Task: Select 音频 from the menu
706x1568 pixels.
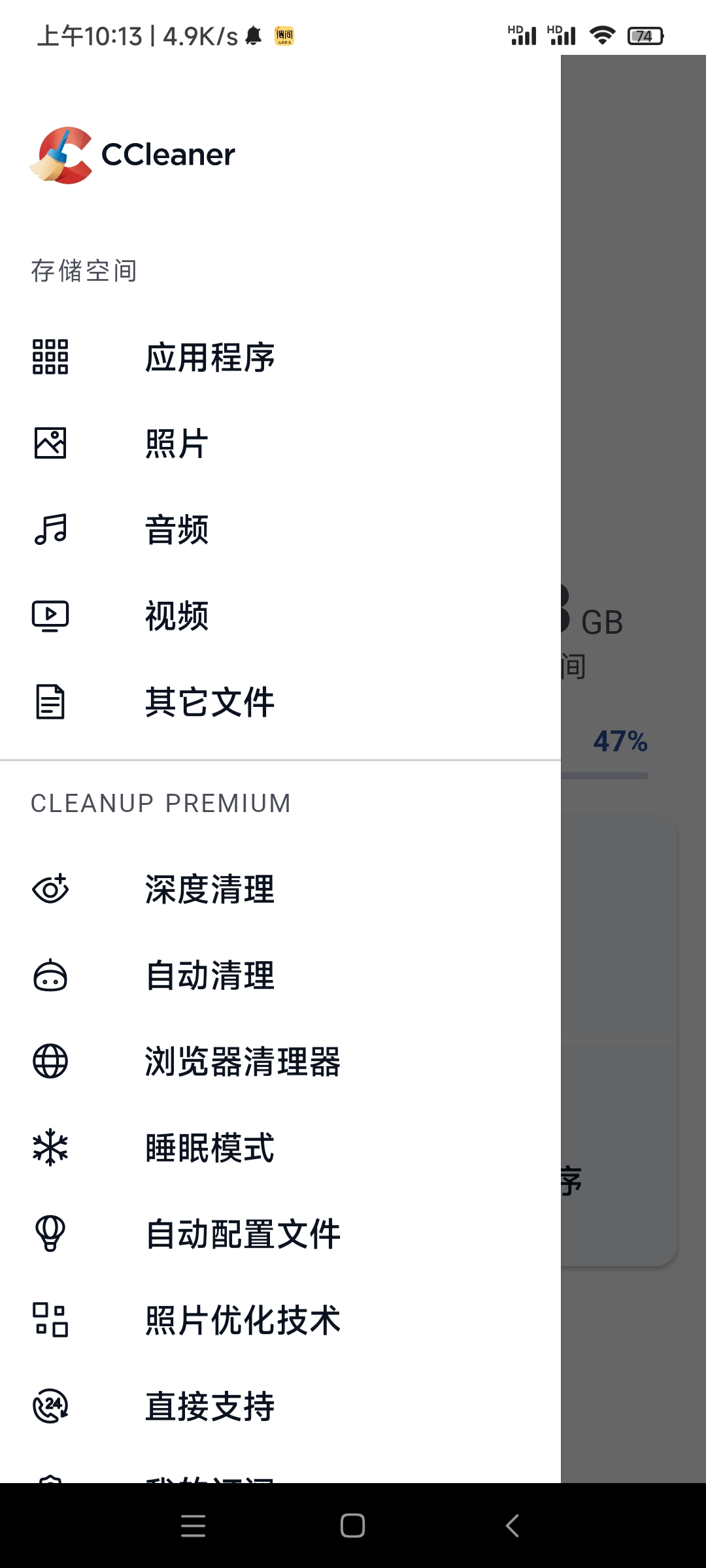Action: pos(176,530)
